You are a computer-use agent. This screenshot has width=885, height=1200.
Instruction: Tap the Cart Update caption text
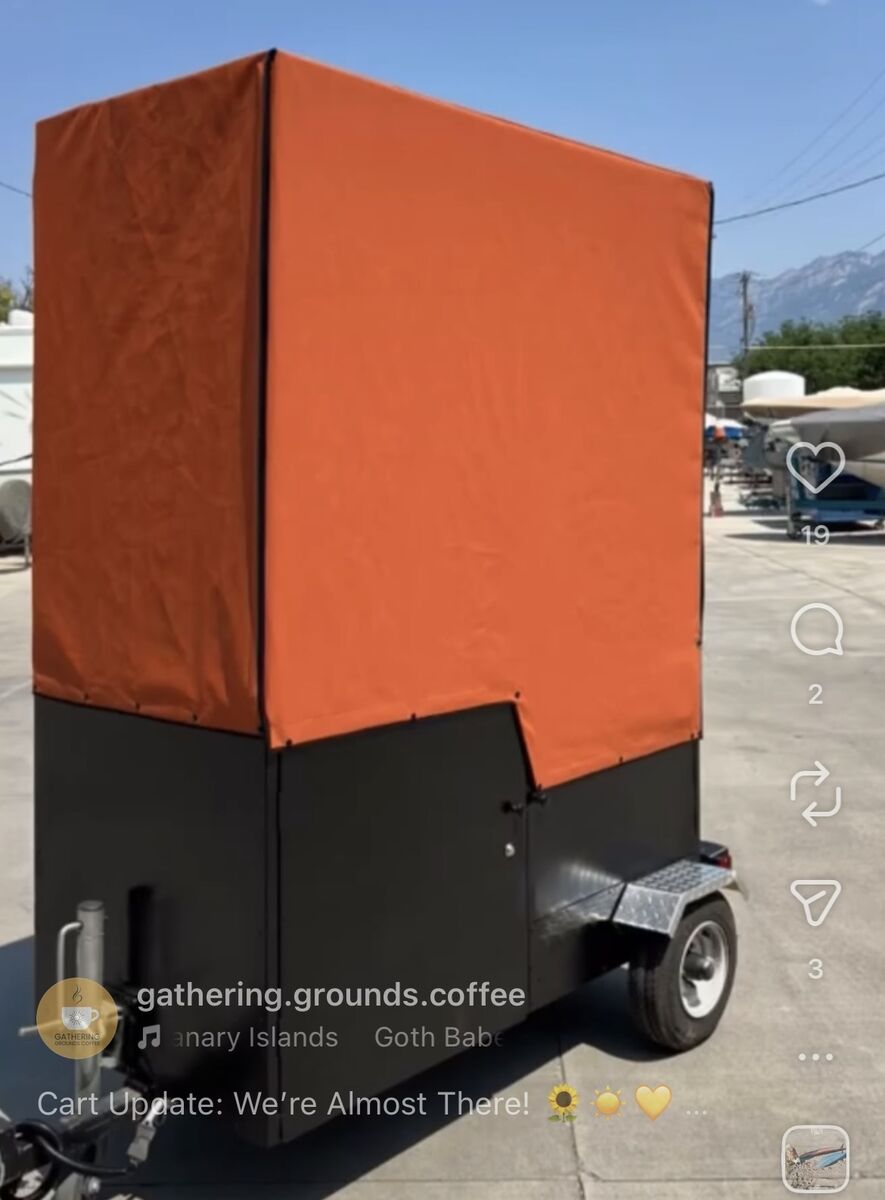[x=280, y=1106]
